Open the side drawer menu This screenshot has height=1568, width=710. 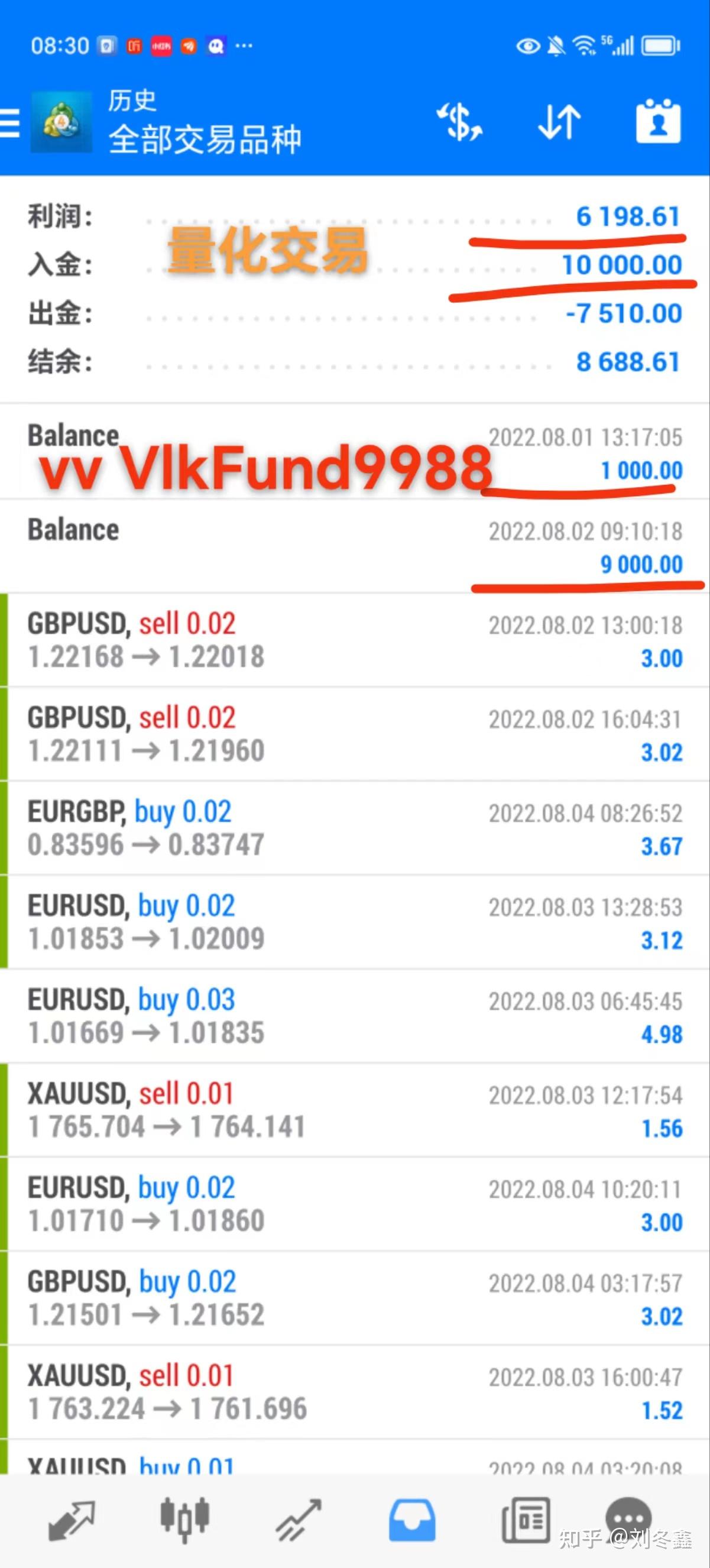pyautogui.click(x=10, y=122)
